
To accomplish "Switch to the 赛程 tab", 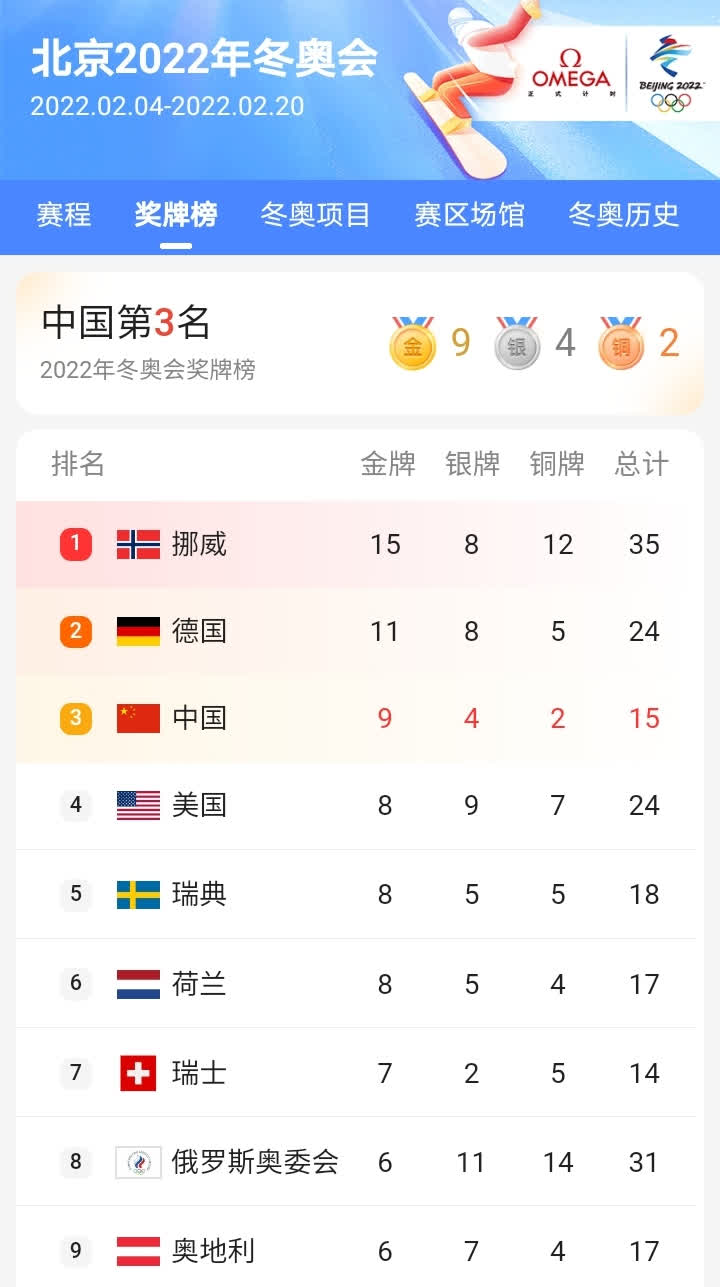I will (64, 214).
